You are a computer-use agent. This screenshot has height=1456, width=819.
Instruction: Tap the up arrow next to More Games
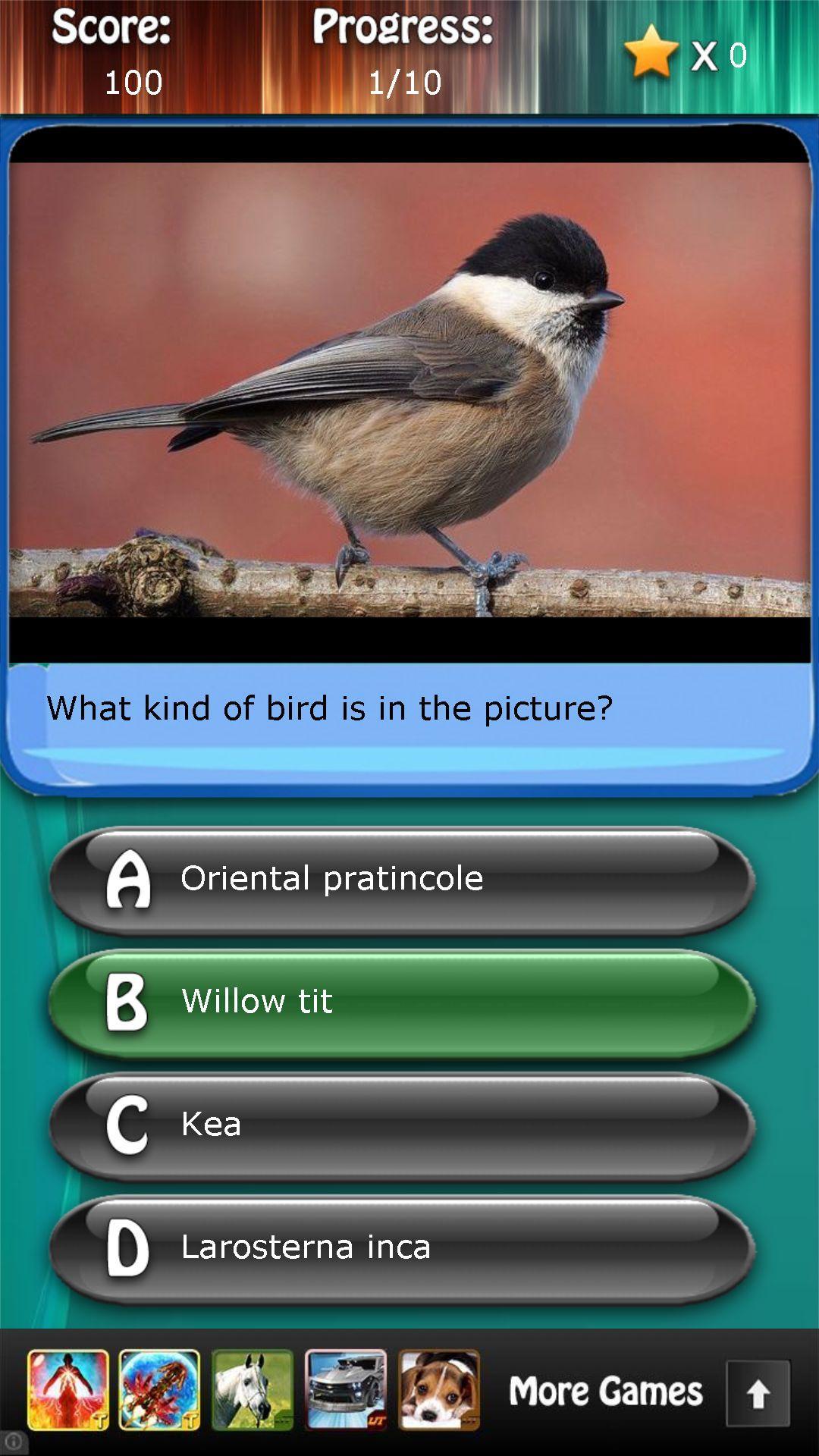tap(758, 1393)
